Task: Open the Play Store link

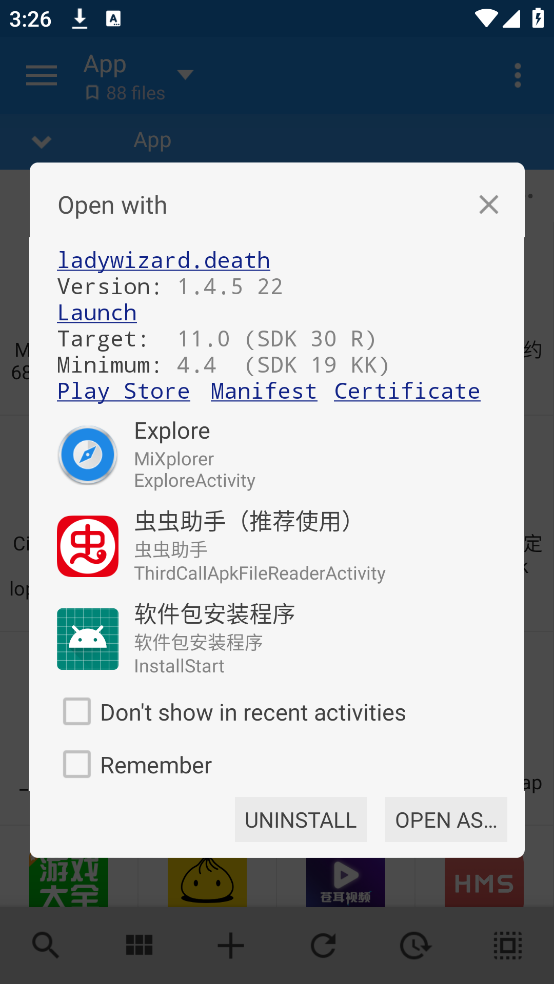Action: [124, 391]
